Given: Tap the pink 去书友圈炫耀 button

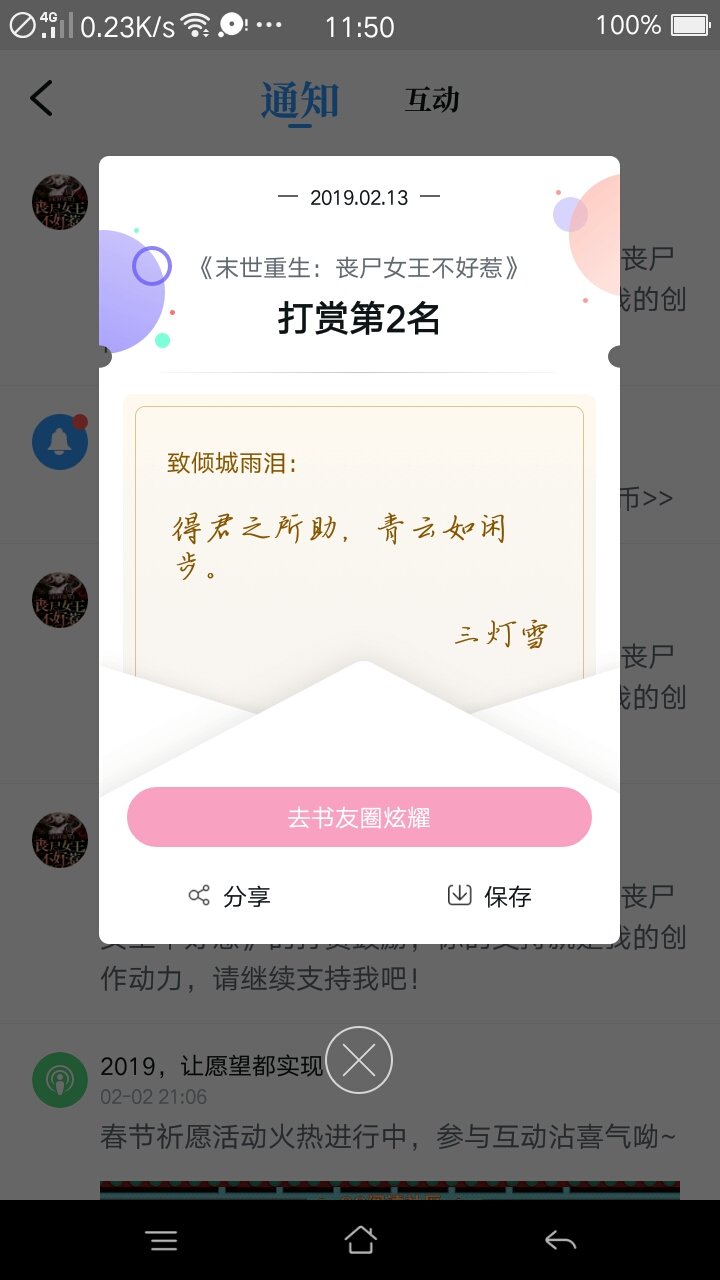Looking at the screenshot, I should click(x=359, y=817).
